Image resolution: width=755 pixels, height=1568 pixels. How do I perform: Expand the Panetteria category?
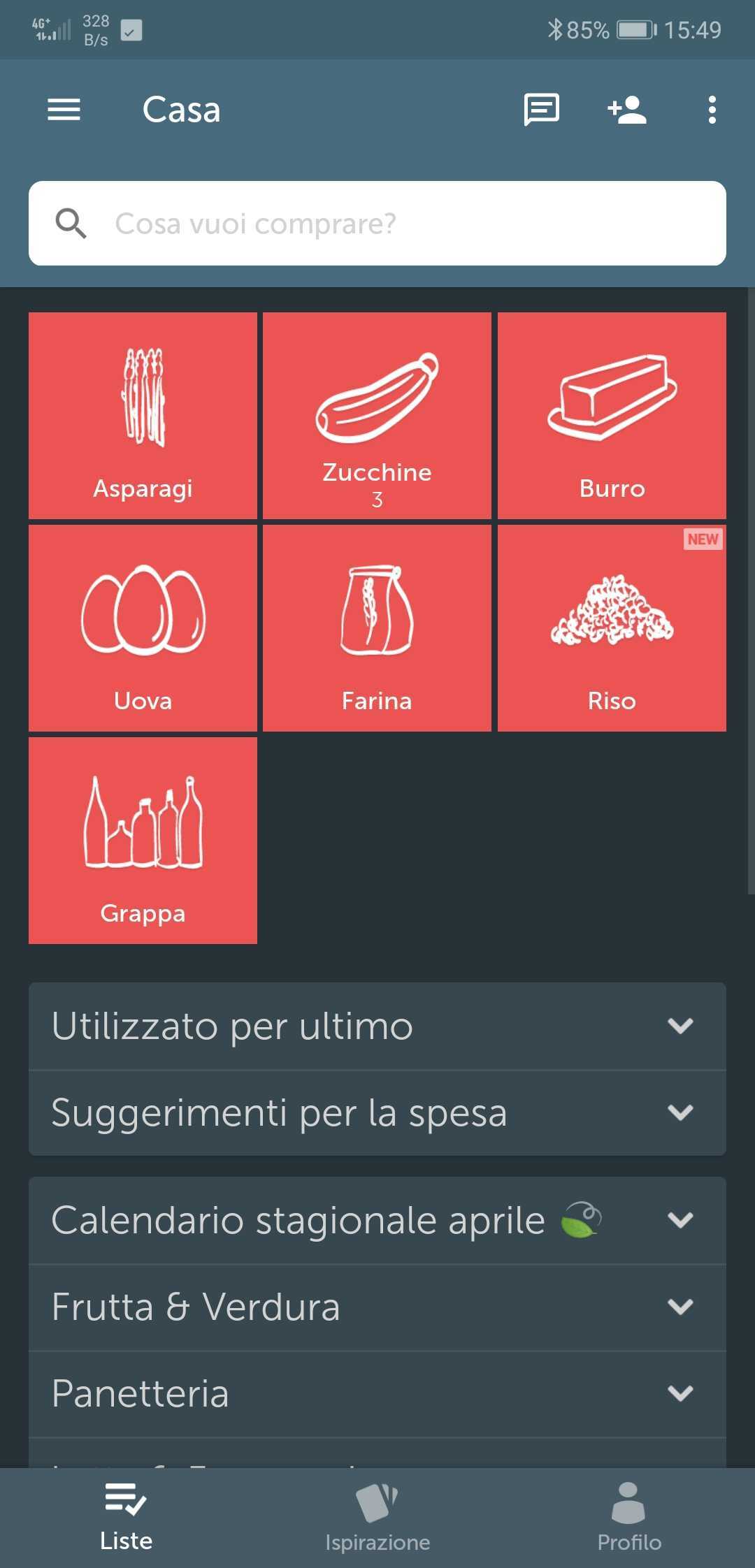(377, 1394)
